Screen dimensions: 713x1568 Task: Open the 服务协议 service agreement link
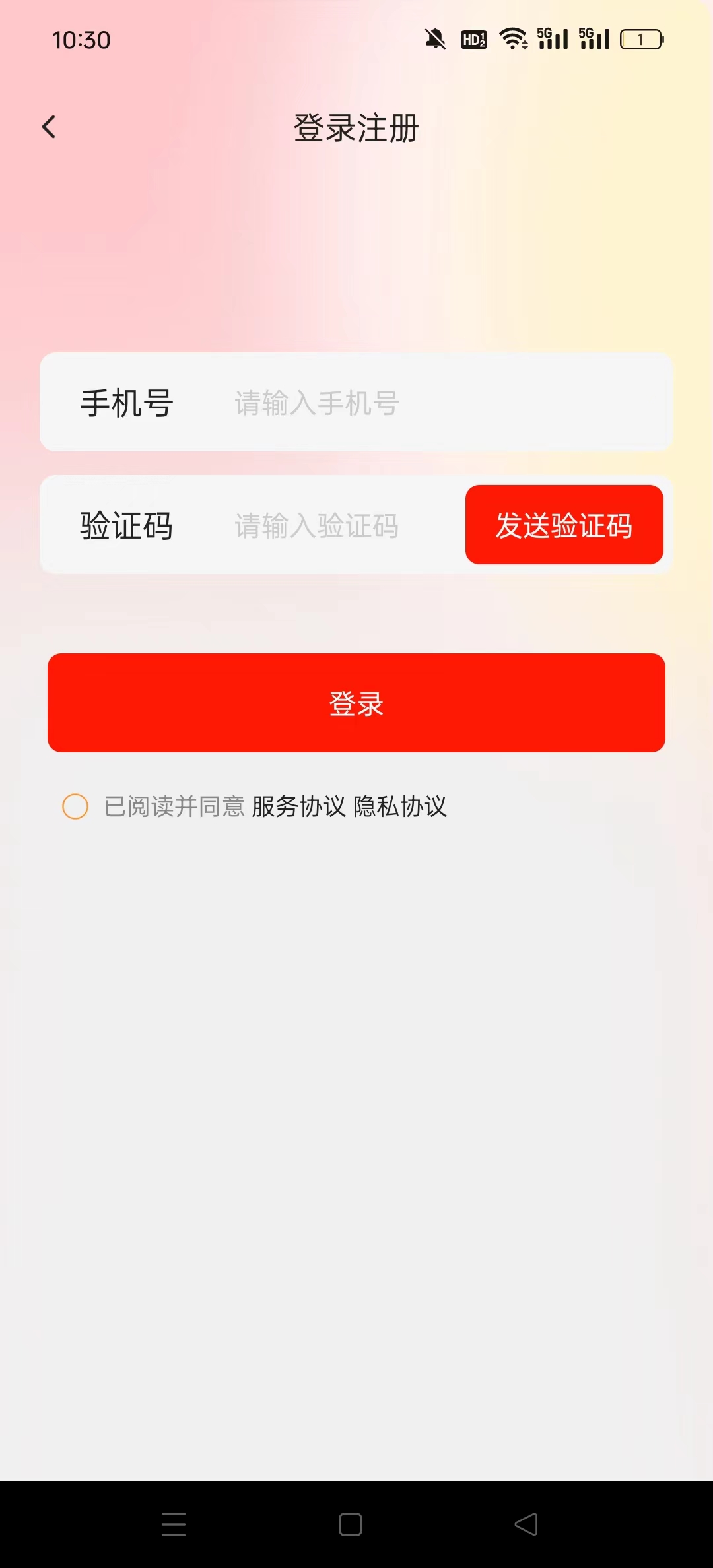coord(298,806)
